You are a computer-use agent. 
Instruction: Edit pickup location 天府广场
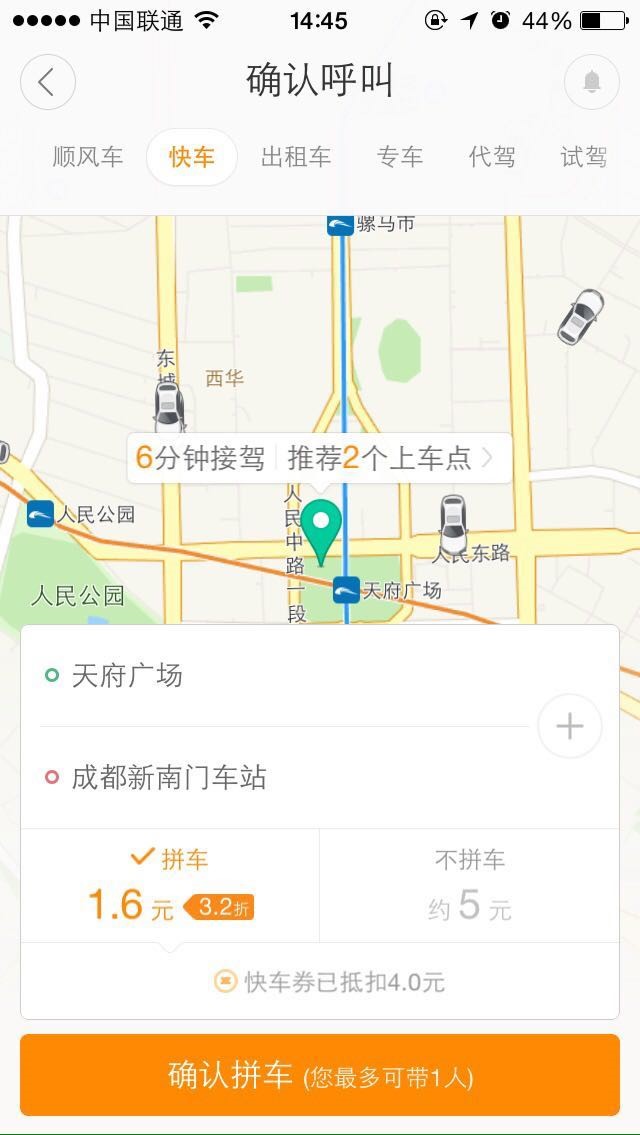pyautogui.click(x=127, y=676)
